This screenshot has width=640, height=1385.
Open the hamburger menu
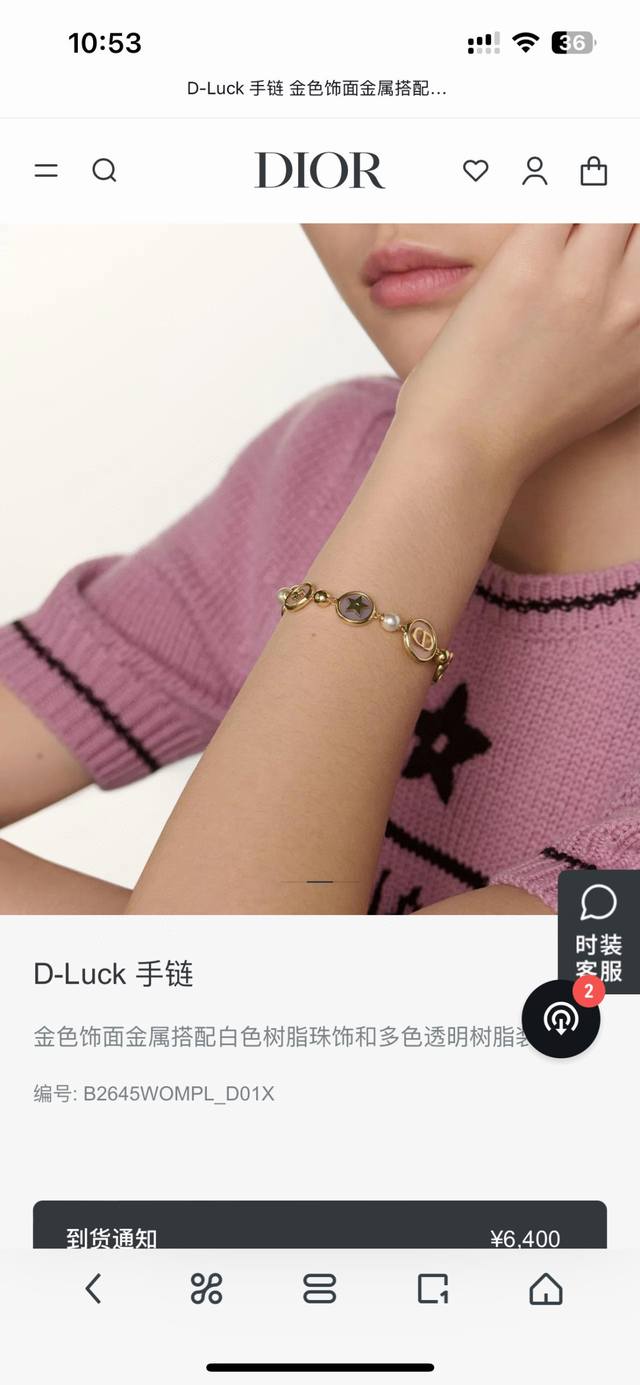[x=46, y=171]
